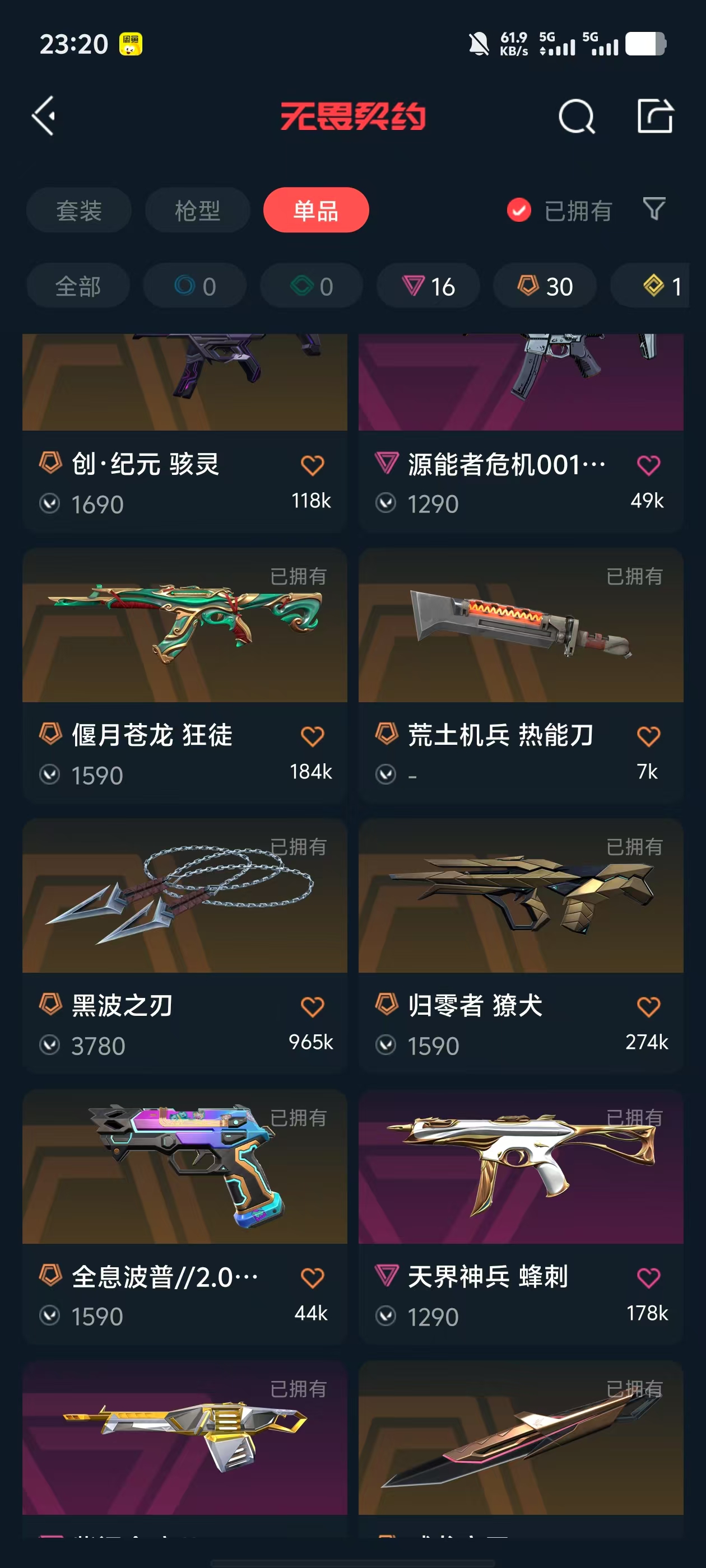The width and height of the screenshot is (706, 1568).
Task: Switch to the 枪型 tab
Action: [x=197, y=211]
